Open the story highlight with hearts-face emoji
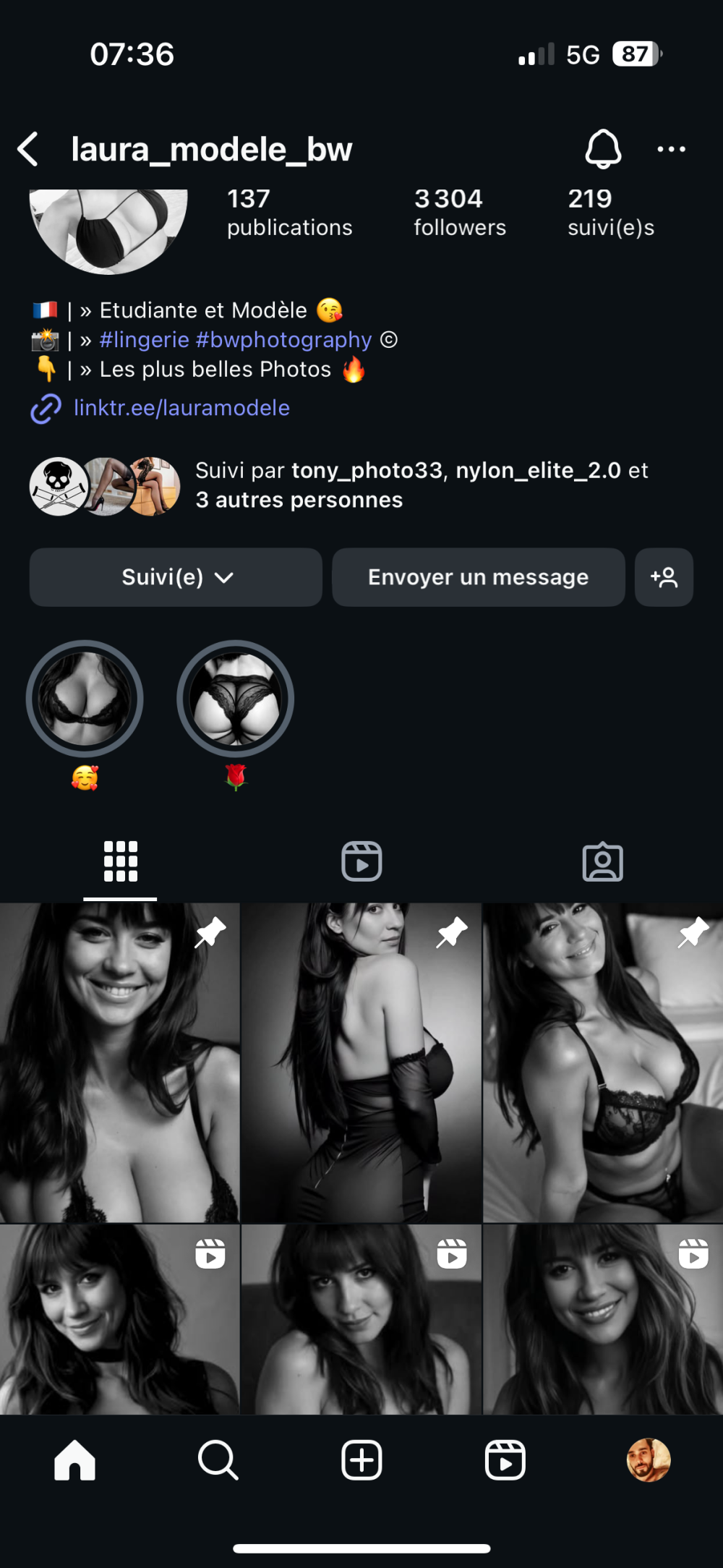This screenshot has height=1568, width=723. point(85,699)
